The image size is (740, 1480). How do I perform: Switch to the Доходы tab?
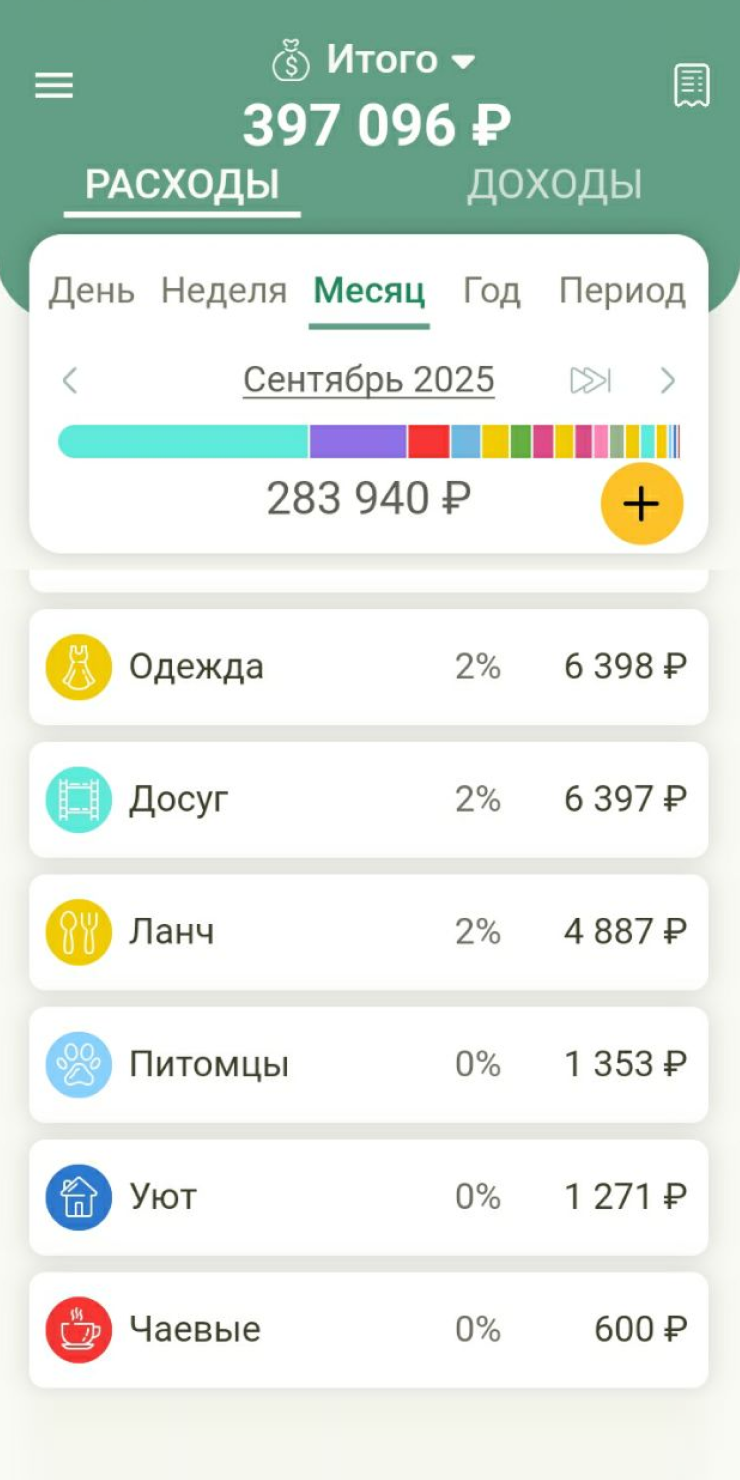click(x=554, y=185)
